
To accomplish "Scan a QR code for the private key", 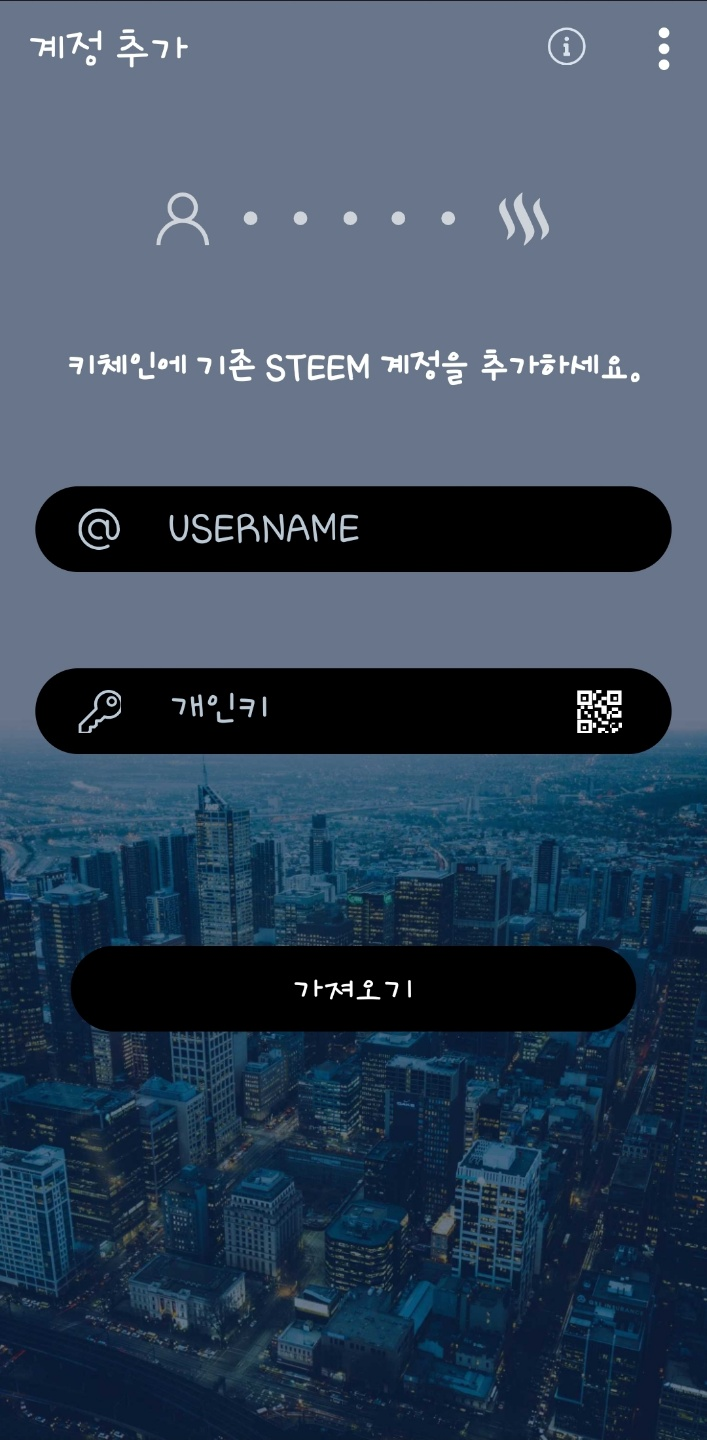I will (x=599, y=712).
